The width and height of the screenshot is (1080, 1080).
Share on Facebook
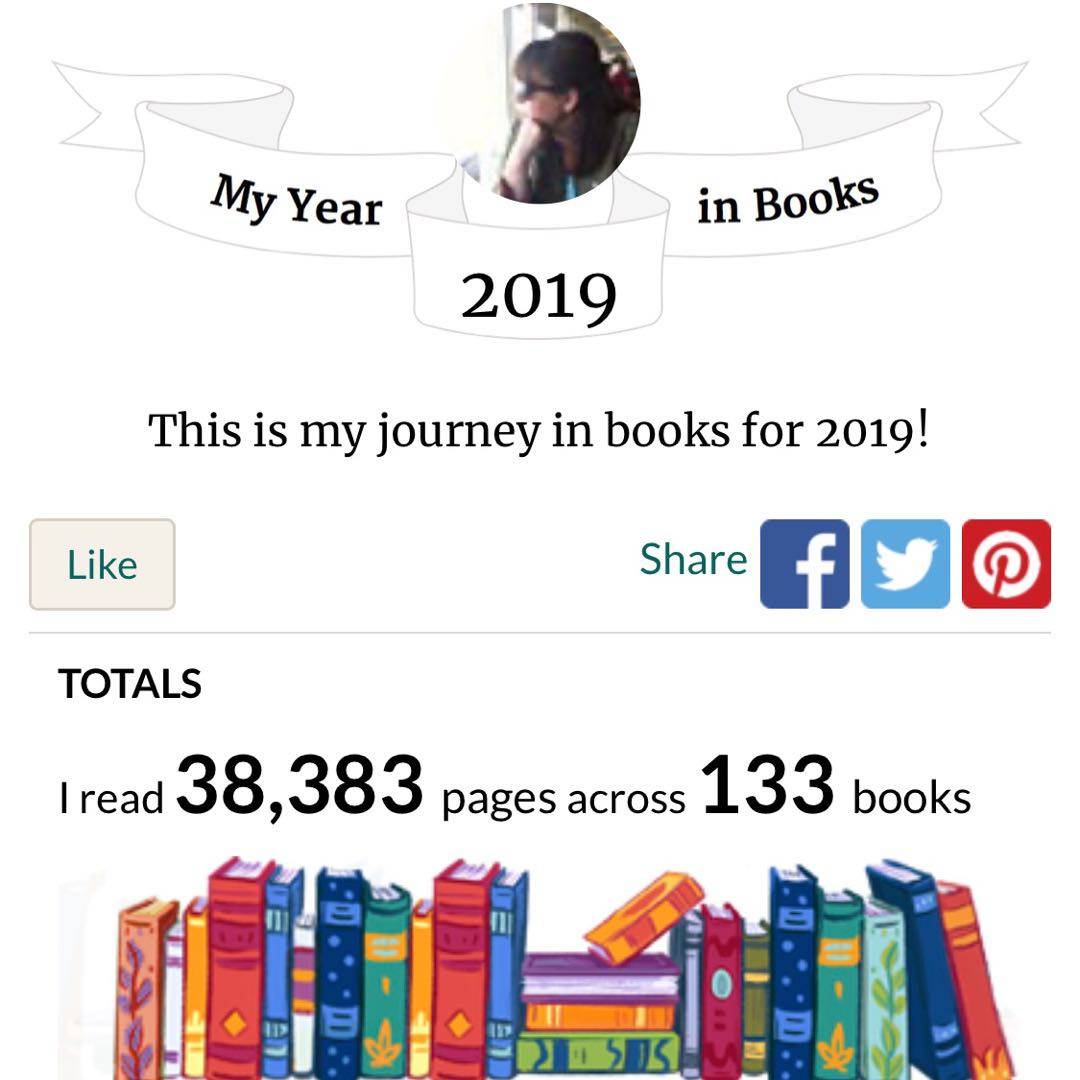click(804, 564)
